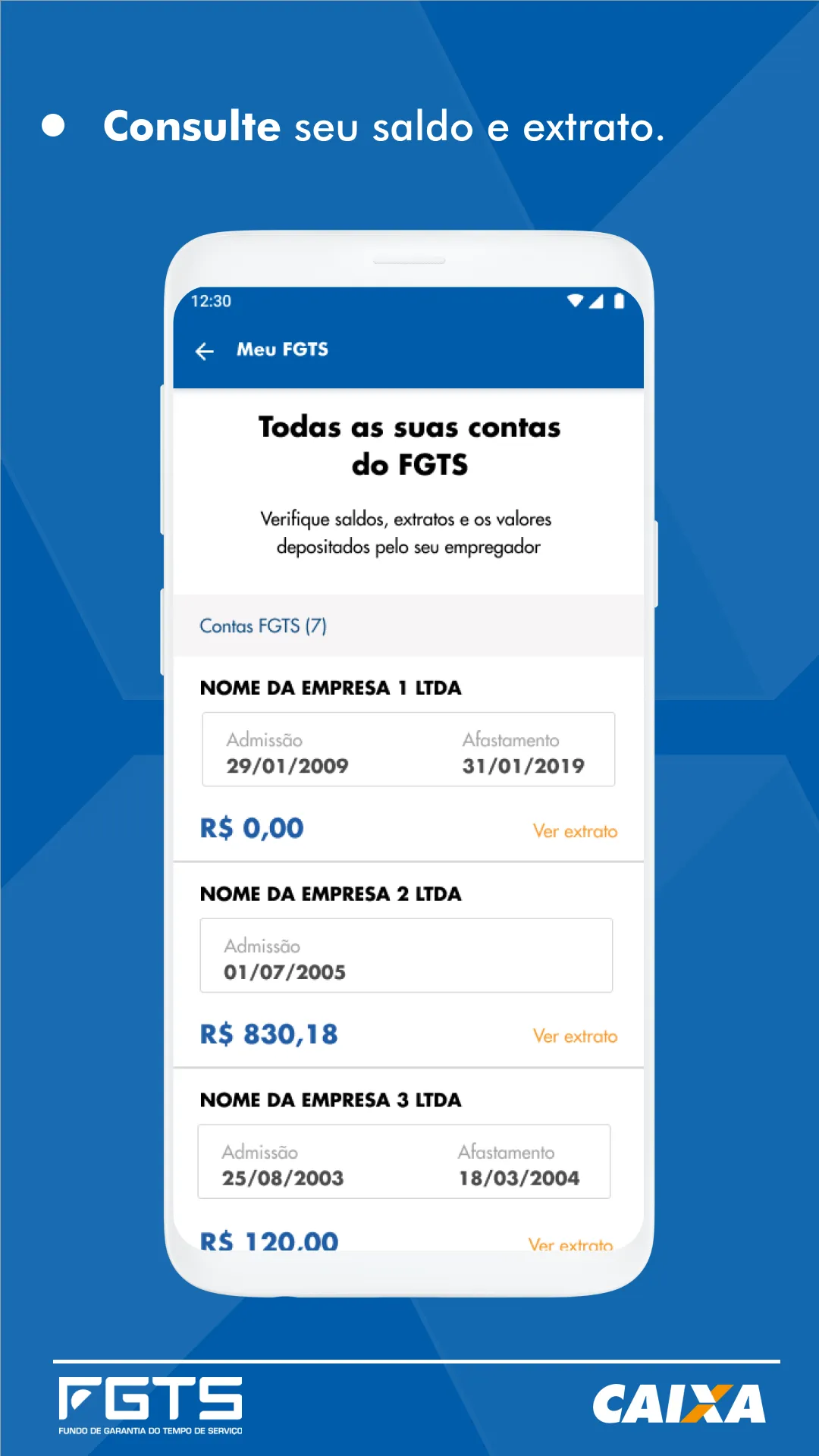Click the Afastamento date 31/01/2019
Image resolution: width=819 pixels, height=1456 pixels.
(522, 766)
